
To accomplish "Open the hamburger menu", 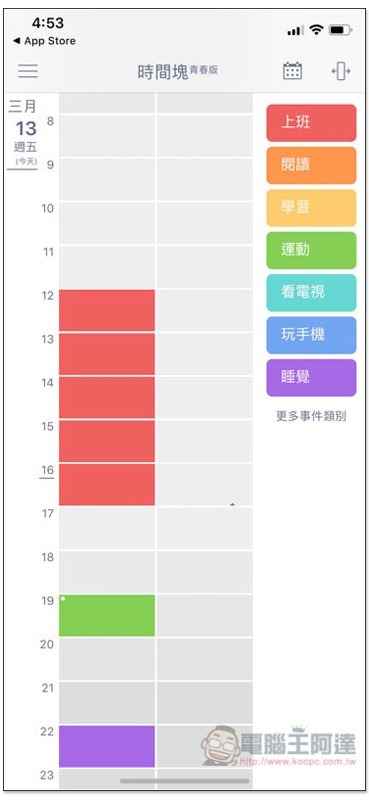I will (x=28, y=71).
